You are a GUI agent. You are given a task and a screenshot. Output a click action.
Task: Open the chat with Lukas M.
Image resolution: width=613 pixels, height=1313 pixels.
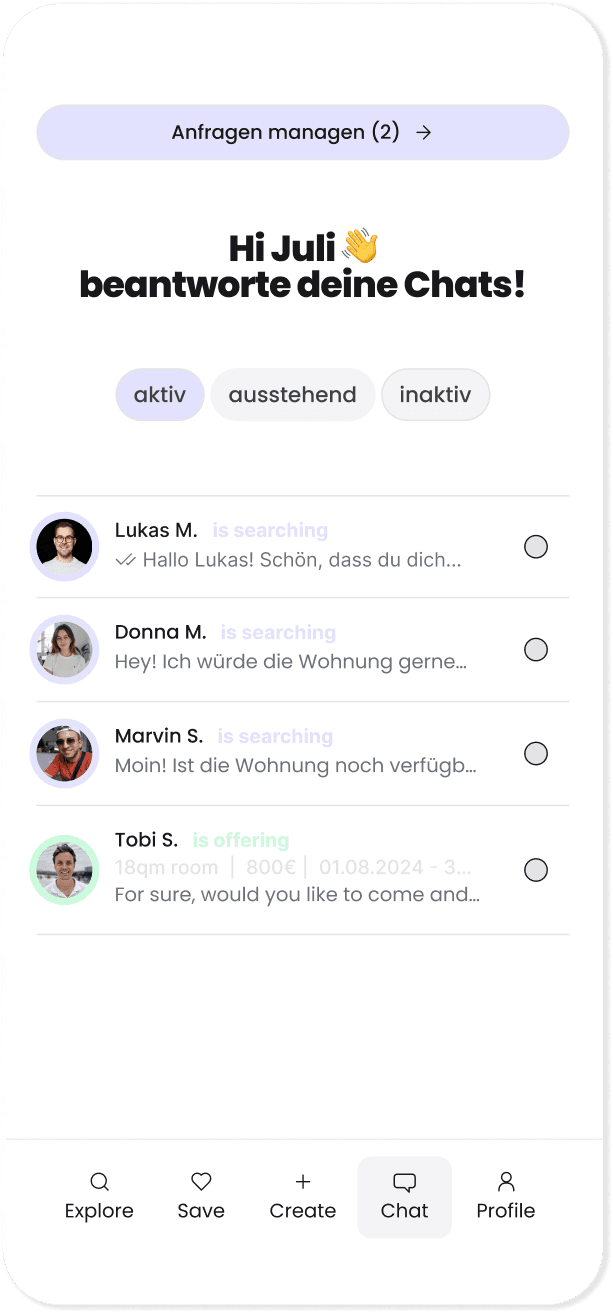click(303, 547)
